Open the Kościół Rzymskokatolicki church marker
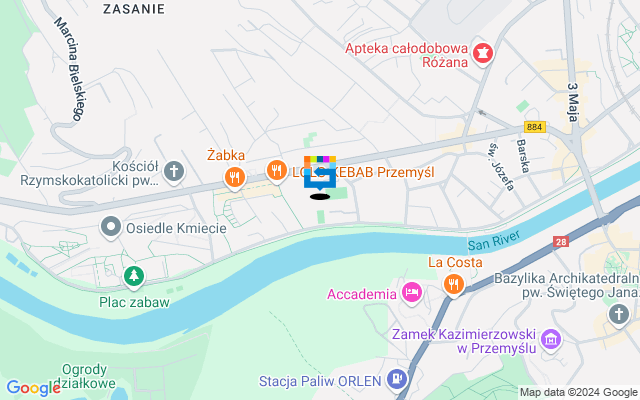Screen dimensions: 640x400 [x=174, y=172]
